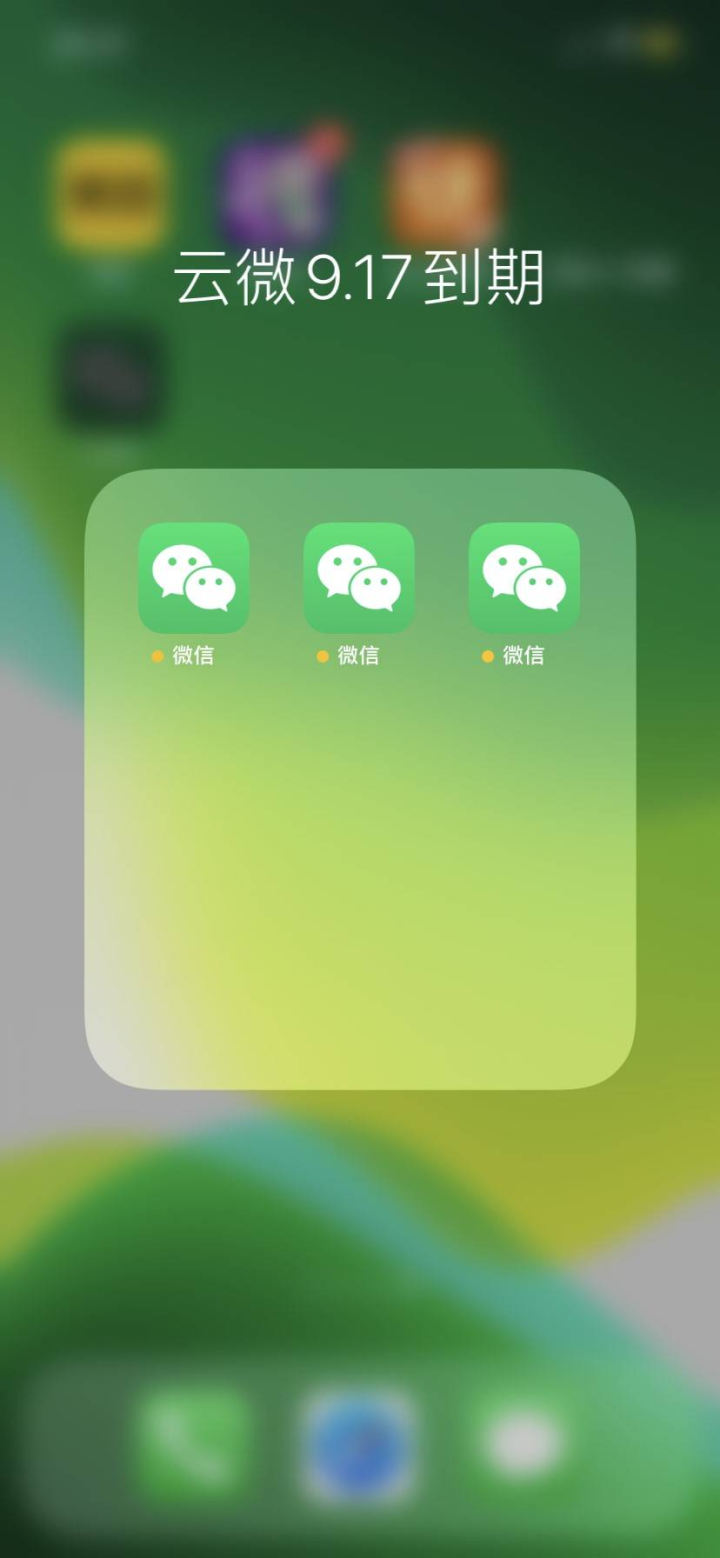Open the first 微信 app in the folder
The width and height of the screenshot is (720, 1558).
[x=193, y=577]
